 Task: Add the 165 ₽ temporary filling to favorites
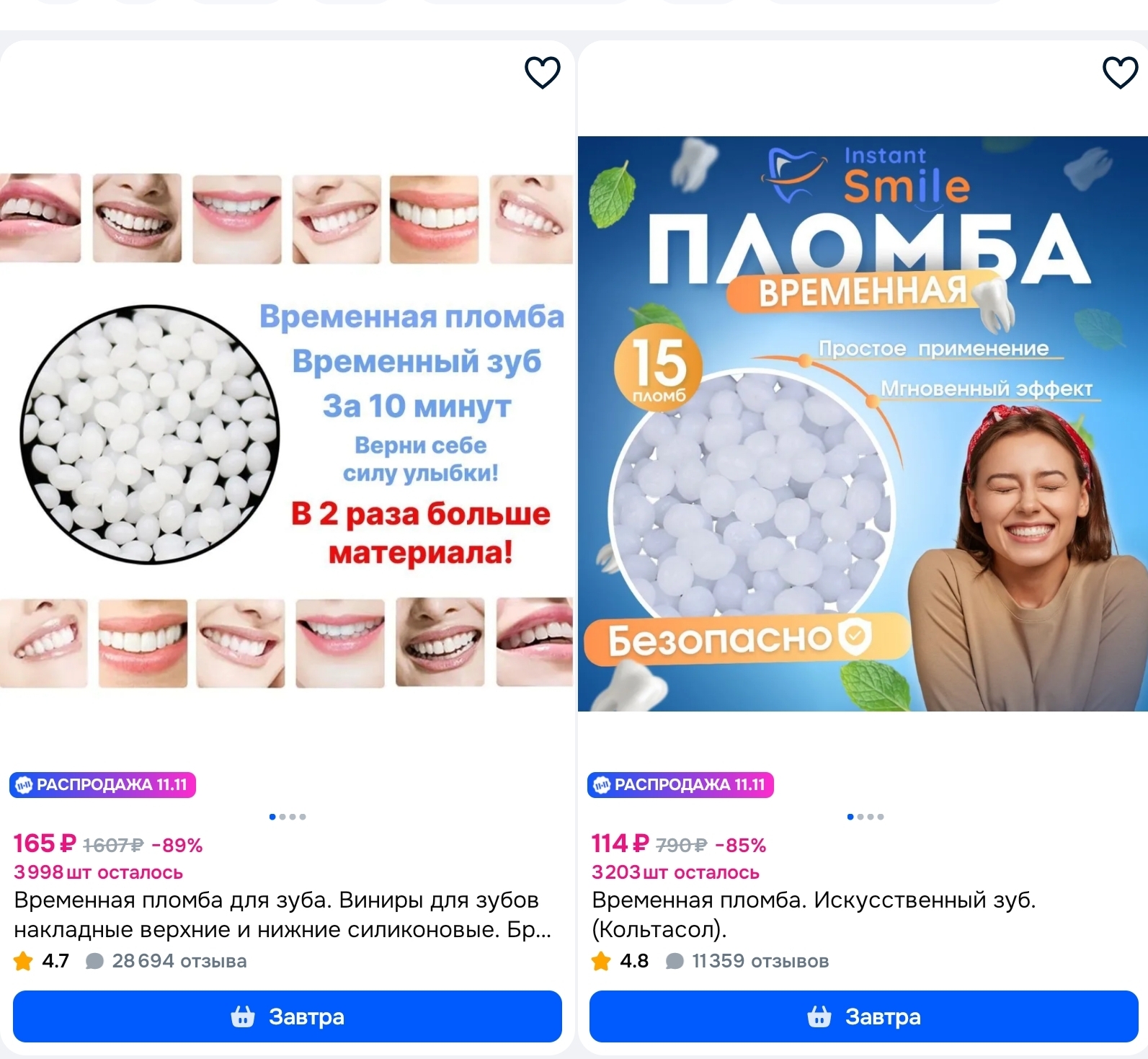pos(542,72)
